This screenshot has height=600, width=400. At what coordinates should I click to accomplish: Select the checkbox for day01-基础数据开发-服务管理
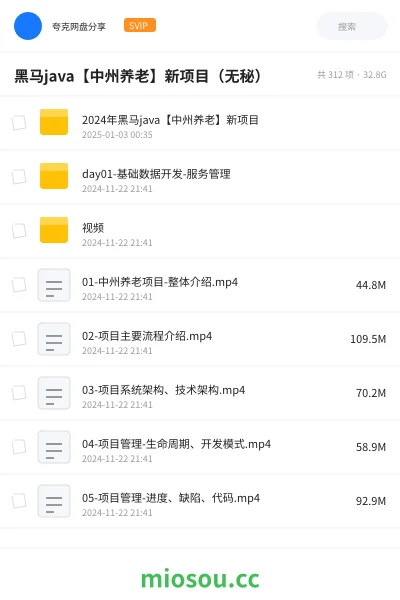[19, 177]
